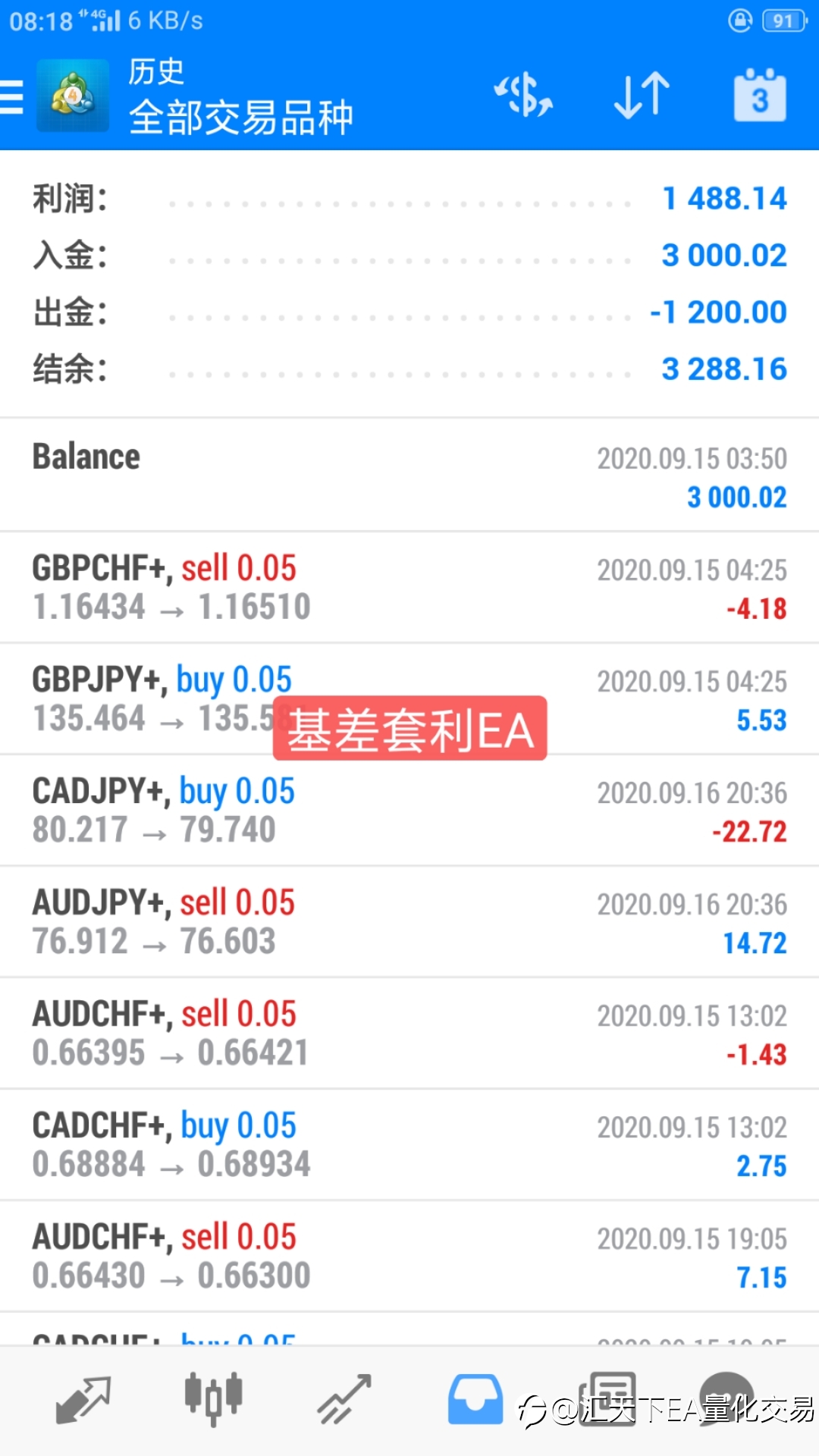Image resolution: width=819 pixels, height=1456 pixels.
Task: Open the hamburger drawer menu
Action: point(11,96)
